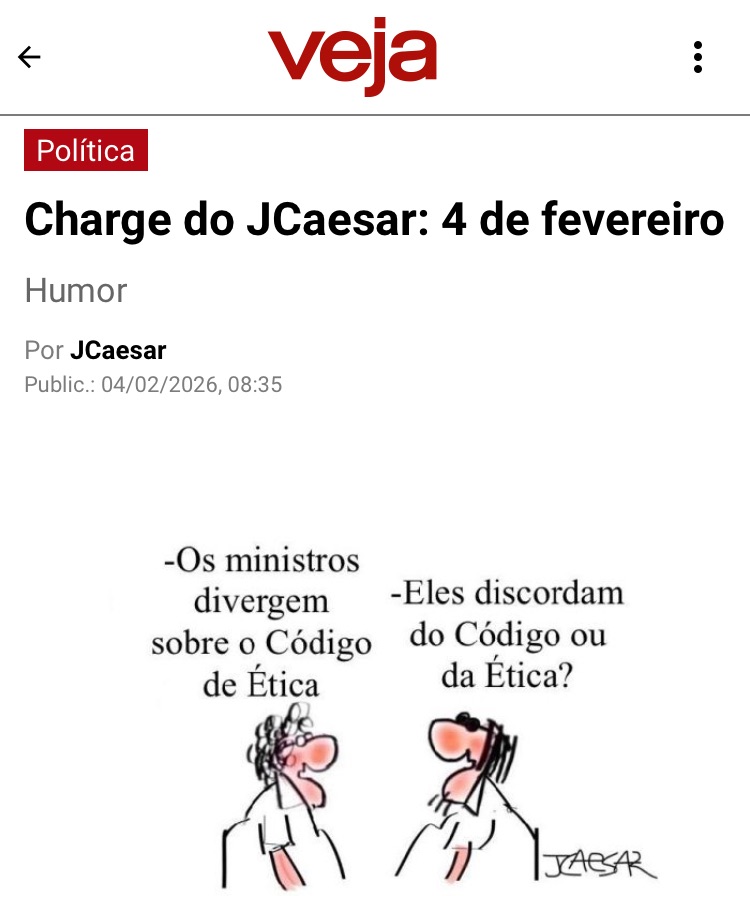Open the Política category tag
750x916 pixels.
(86, 151)
